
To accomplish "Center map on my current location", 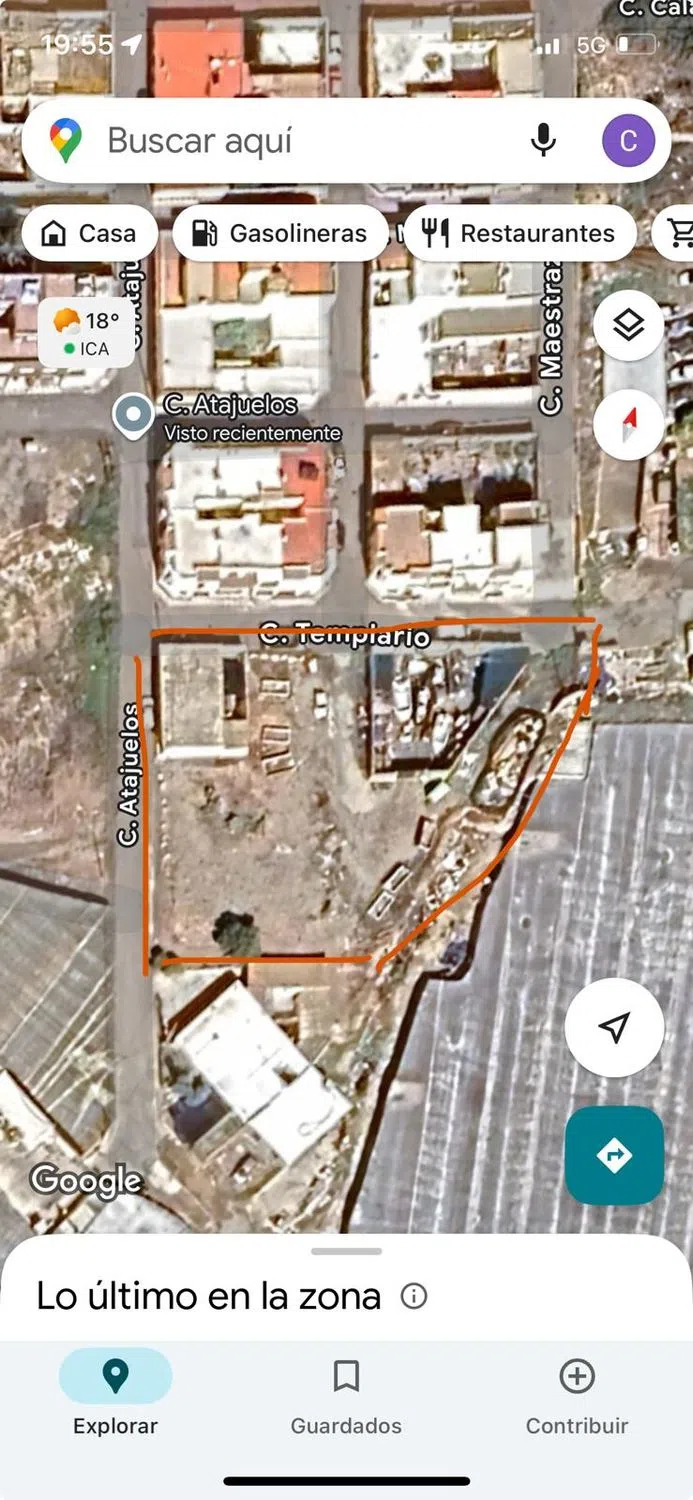I will click(x=614, y=1027).
